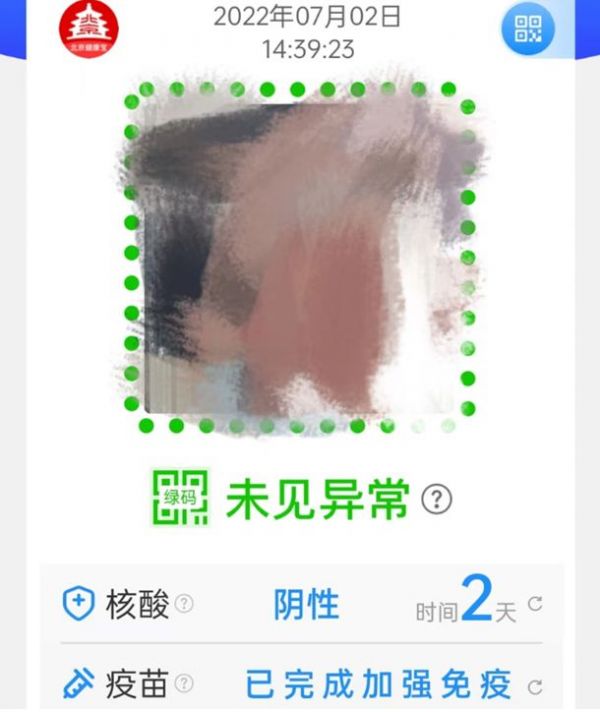Open the help icon next to 疫苗

tap(184, 684)
